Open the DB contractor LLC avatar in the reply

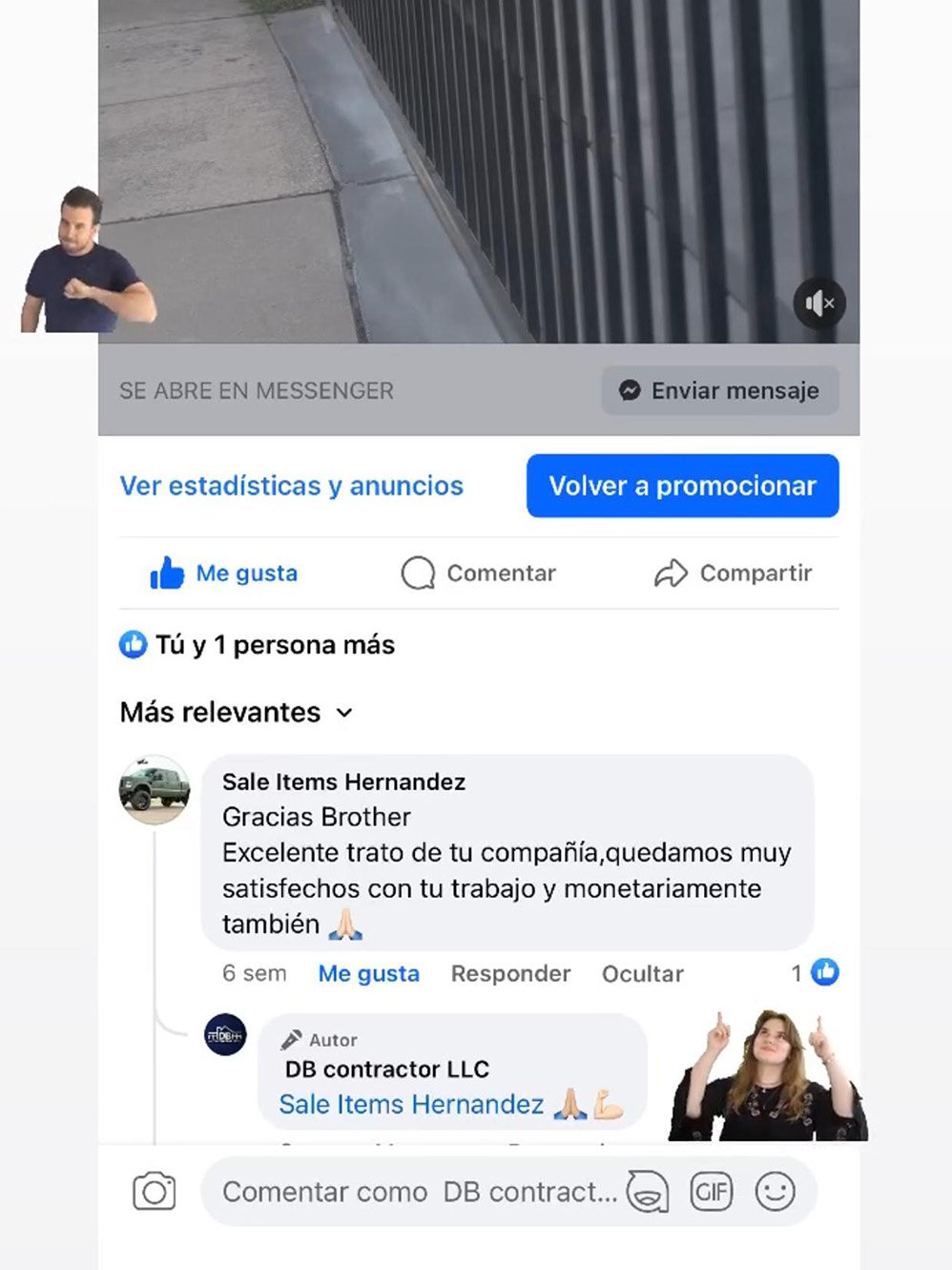point(226,1034)
